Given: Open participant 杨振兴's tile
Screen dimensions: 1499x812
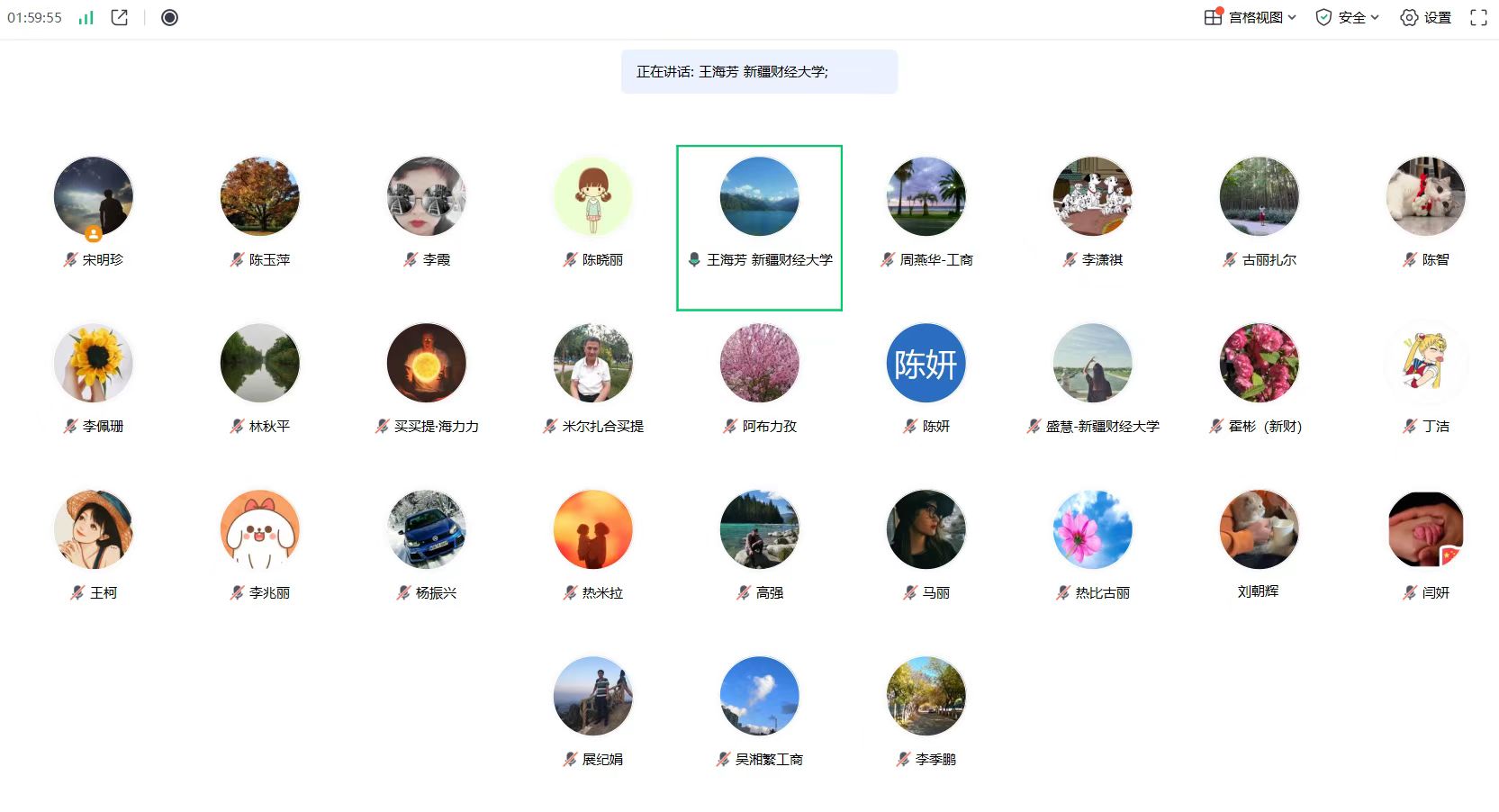Looking at the screenshot, I should [427, 529].
